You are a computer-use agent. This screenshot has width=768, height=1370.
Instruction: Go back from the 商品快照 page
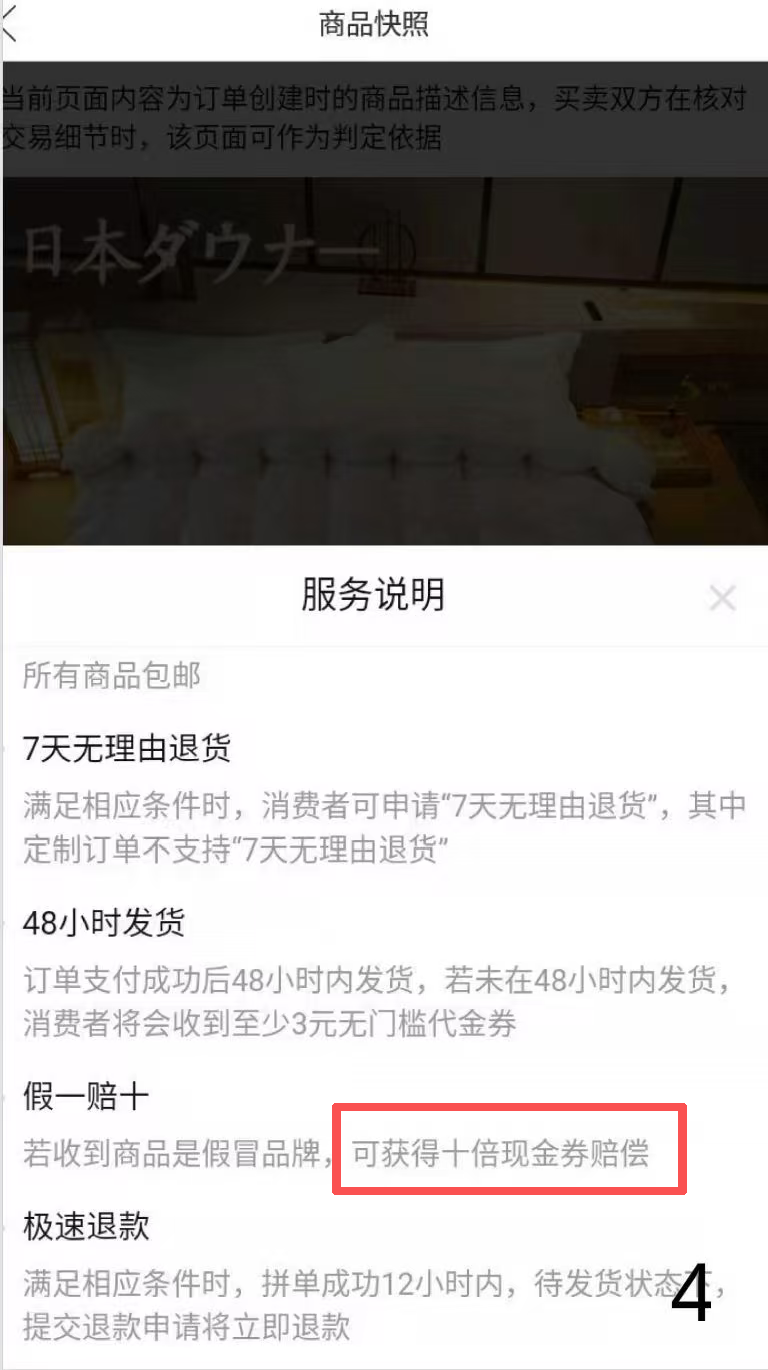(10, 24)
